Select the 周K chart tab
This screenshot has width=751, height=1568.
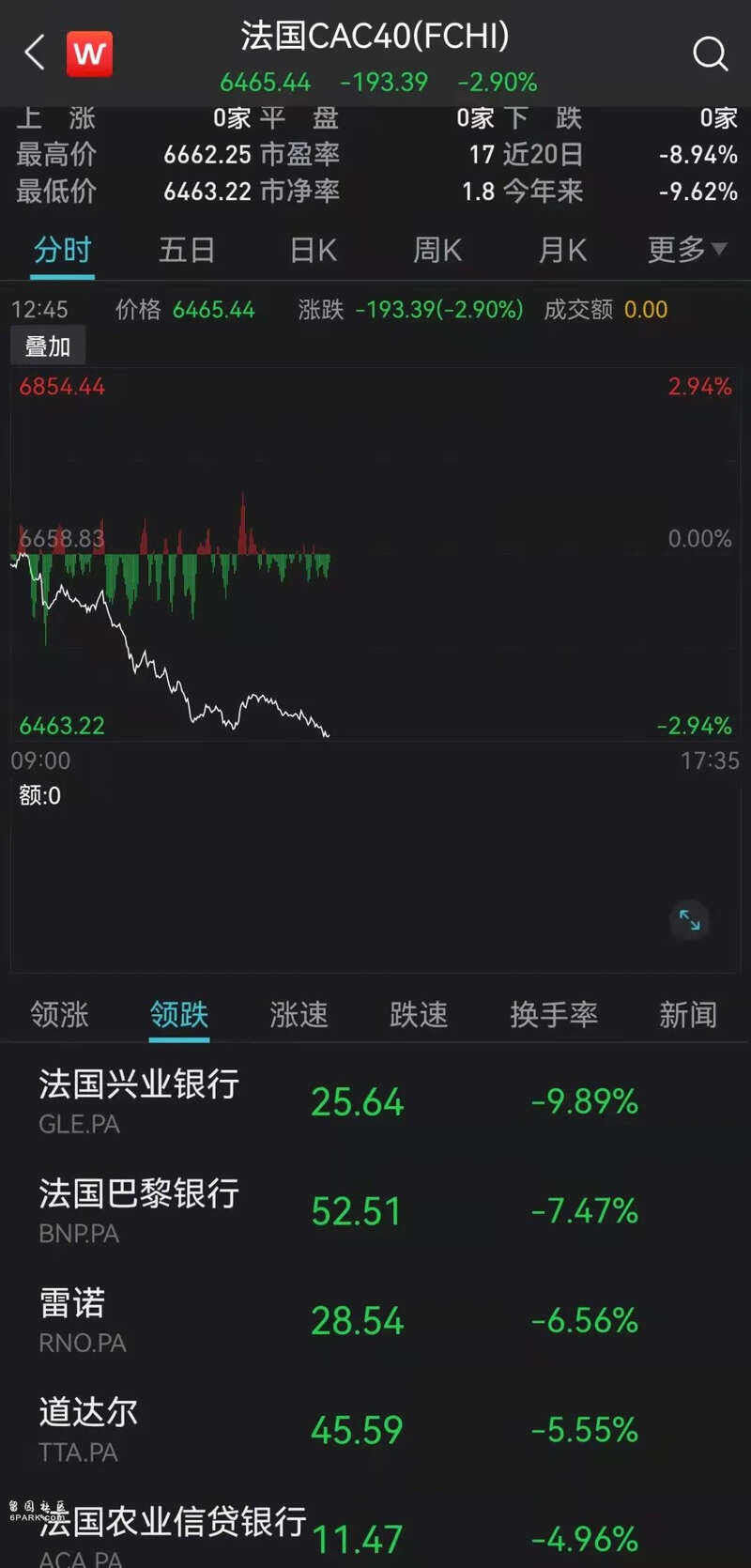tap(437, 250)
